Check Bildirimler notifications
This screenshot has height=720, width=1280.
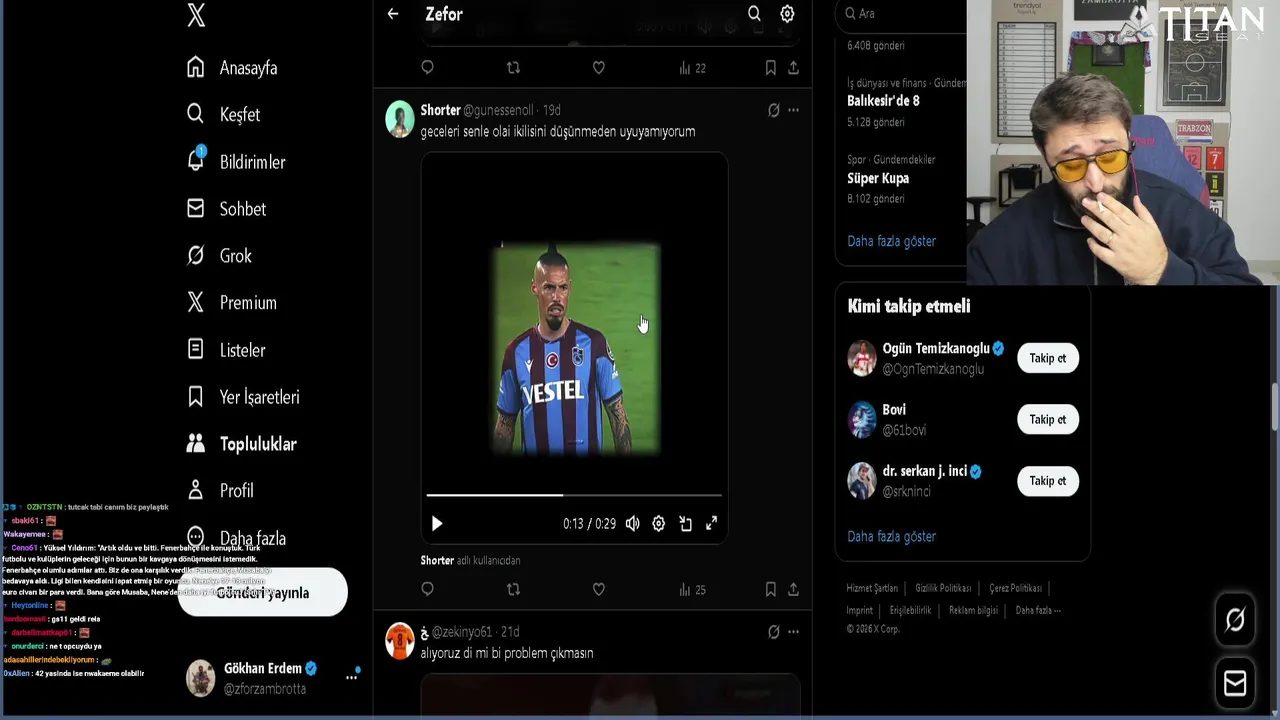(x=236, y=162)
